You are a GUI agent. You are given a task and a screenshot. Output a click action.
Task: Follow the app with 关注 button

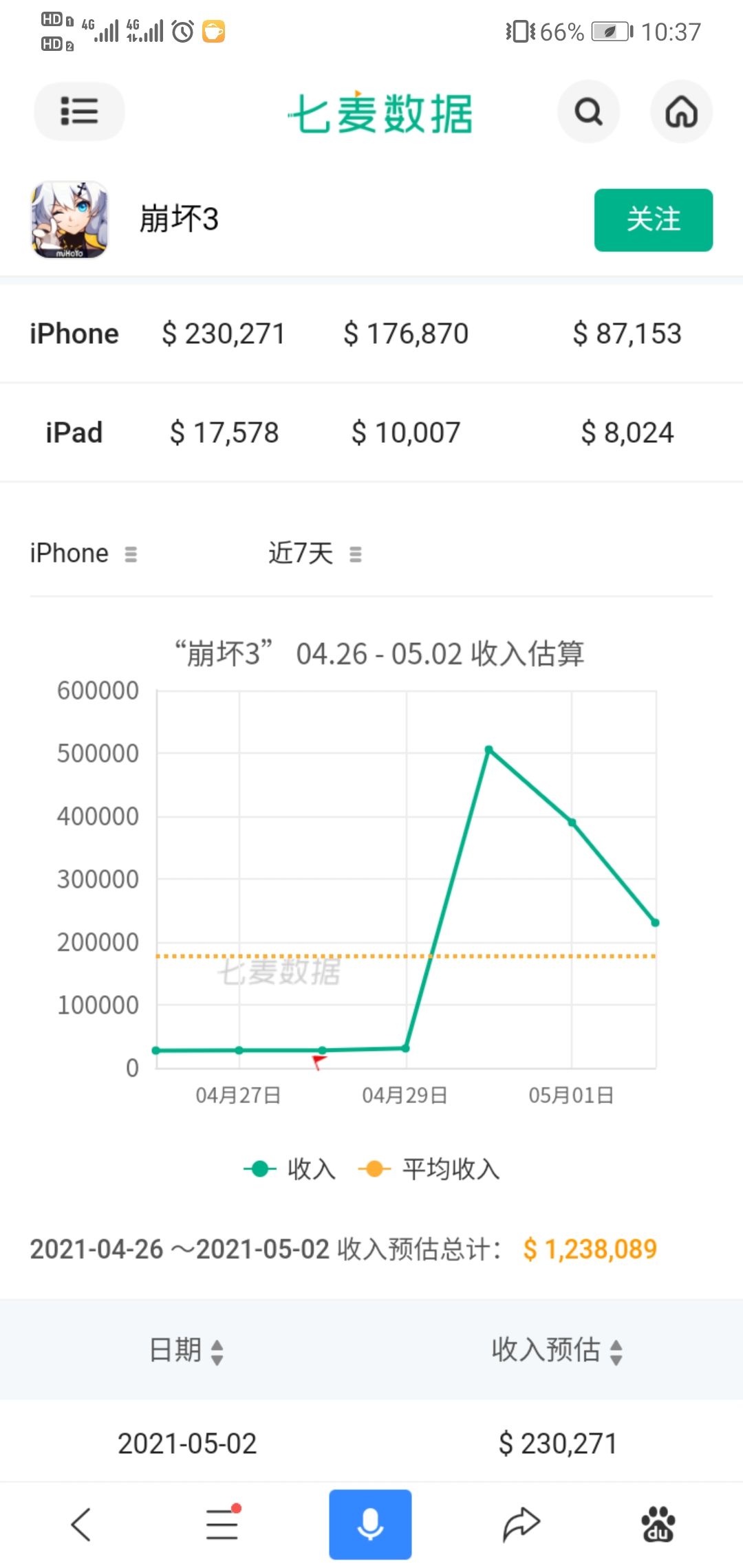[x=654, y=220]
